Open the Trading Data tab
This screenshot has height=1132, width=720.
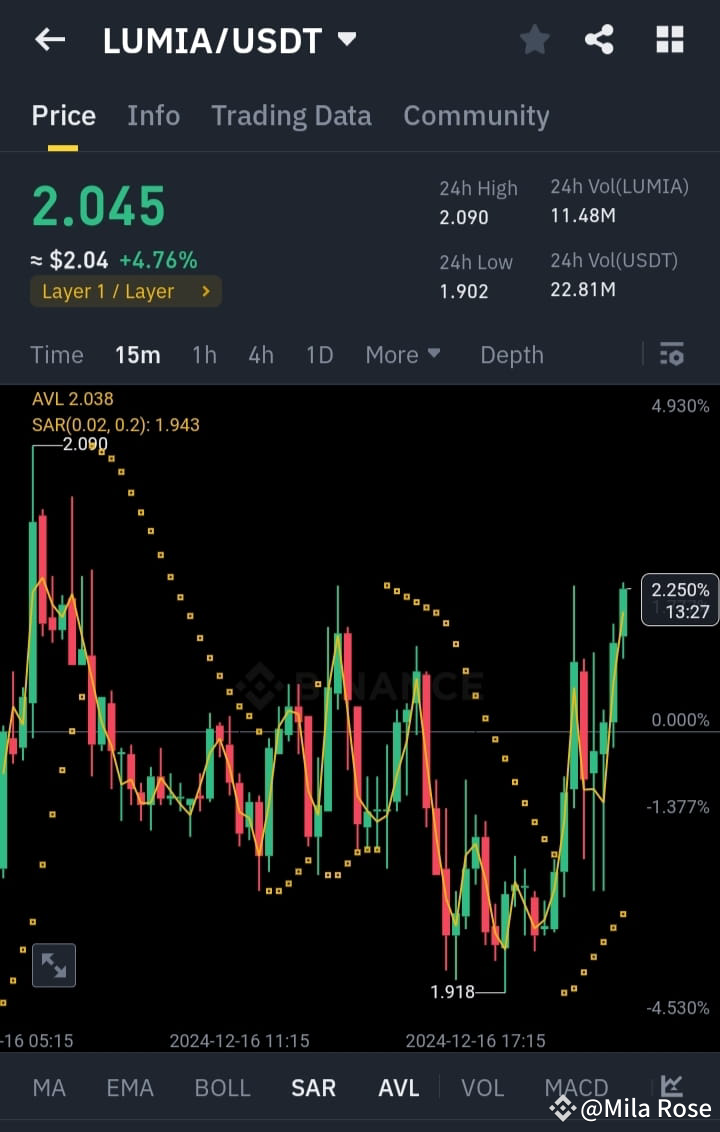click(x=291, y=115)
